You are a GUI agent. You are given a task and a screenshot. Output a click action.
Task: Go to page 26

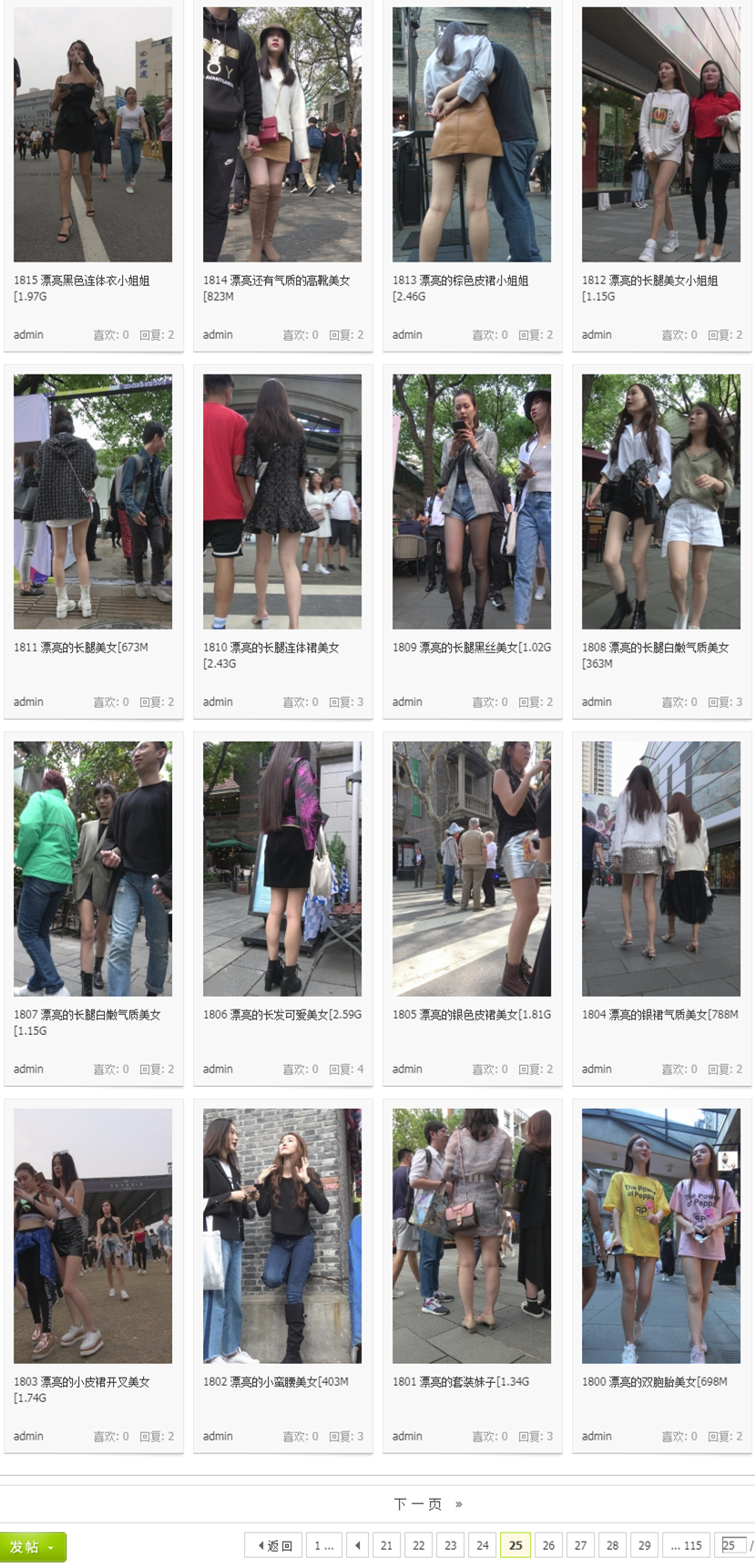(x=548, y=1545)
